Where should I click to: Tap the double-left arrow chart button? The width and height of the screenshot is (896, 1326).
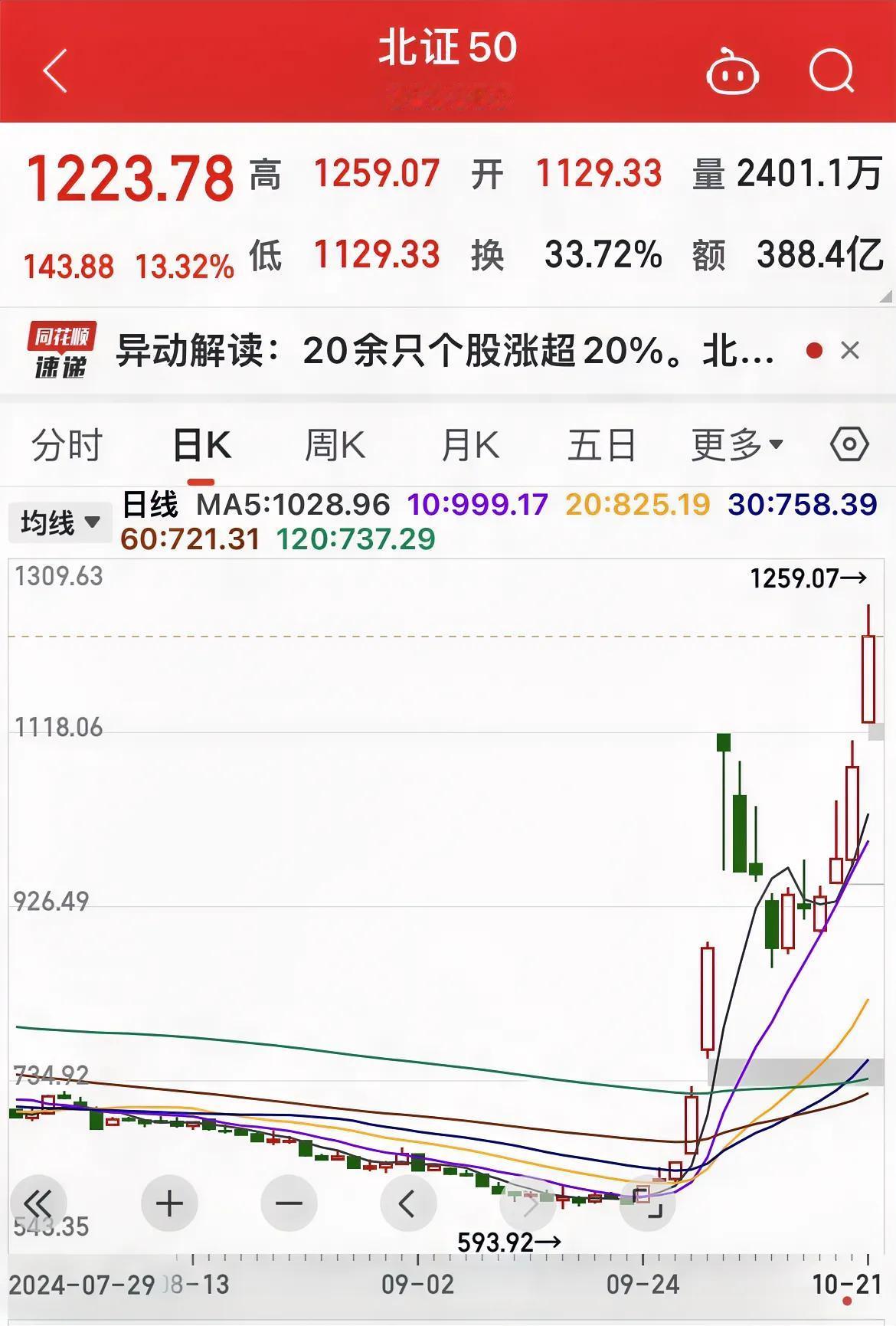(38, 1203)
